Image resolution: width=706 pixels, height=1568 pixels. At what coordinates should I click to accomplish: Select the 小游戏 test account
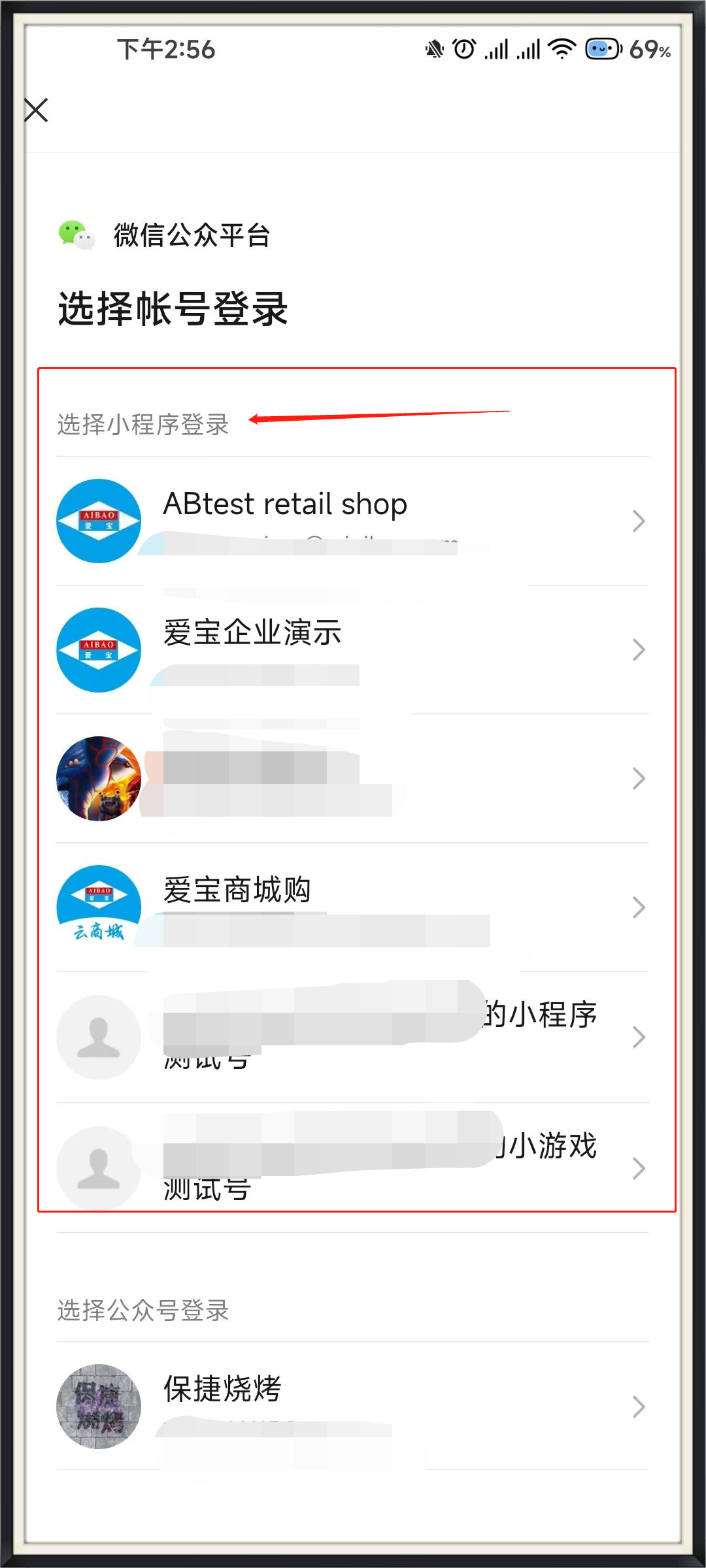(352, 1168)
